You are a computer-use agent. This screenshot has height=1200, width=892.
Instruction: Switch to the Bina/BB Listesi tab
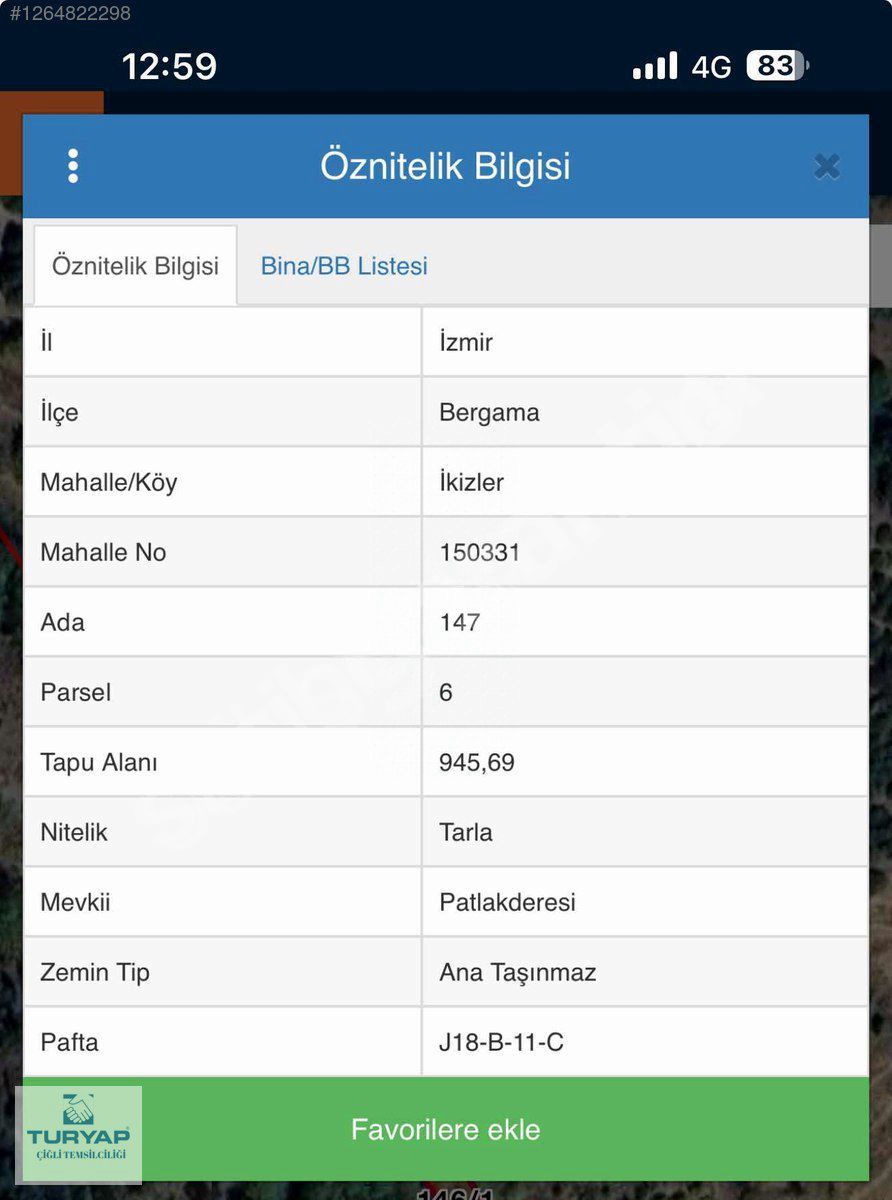pos(344,266)
